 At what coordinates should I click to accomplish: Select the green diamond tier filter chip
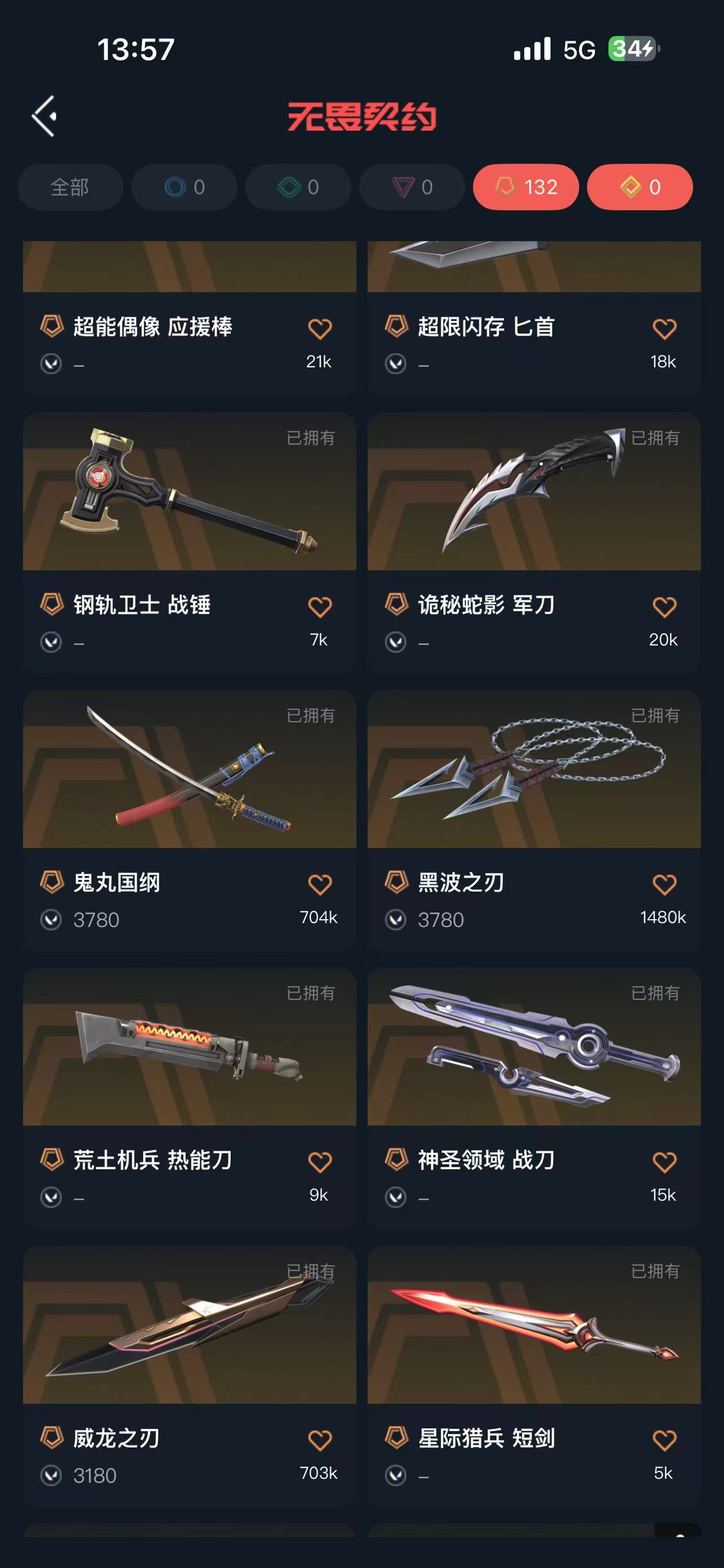point(298,187)
